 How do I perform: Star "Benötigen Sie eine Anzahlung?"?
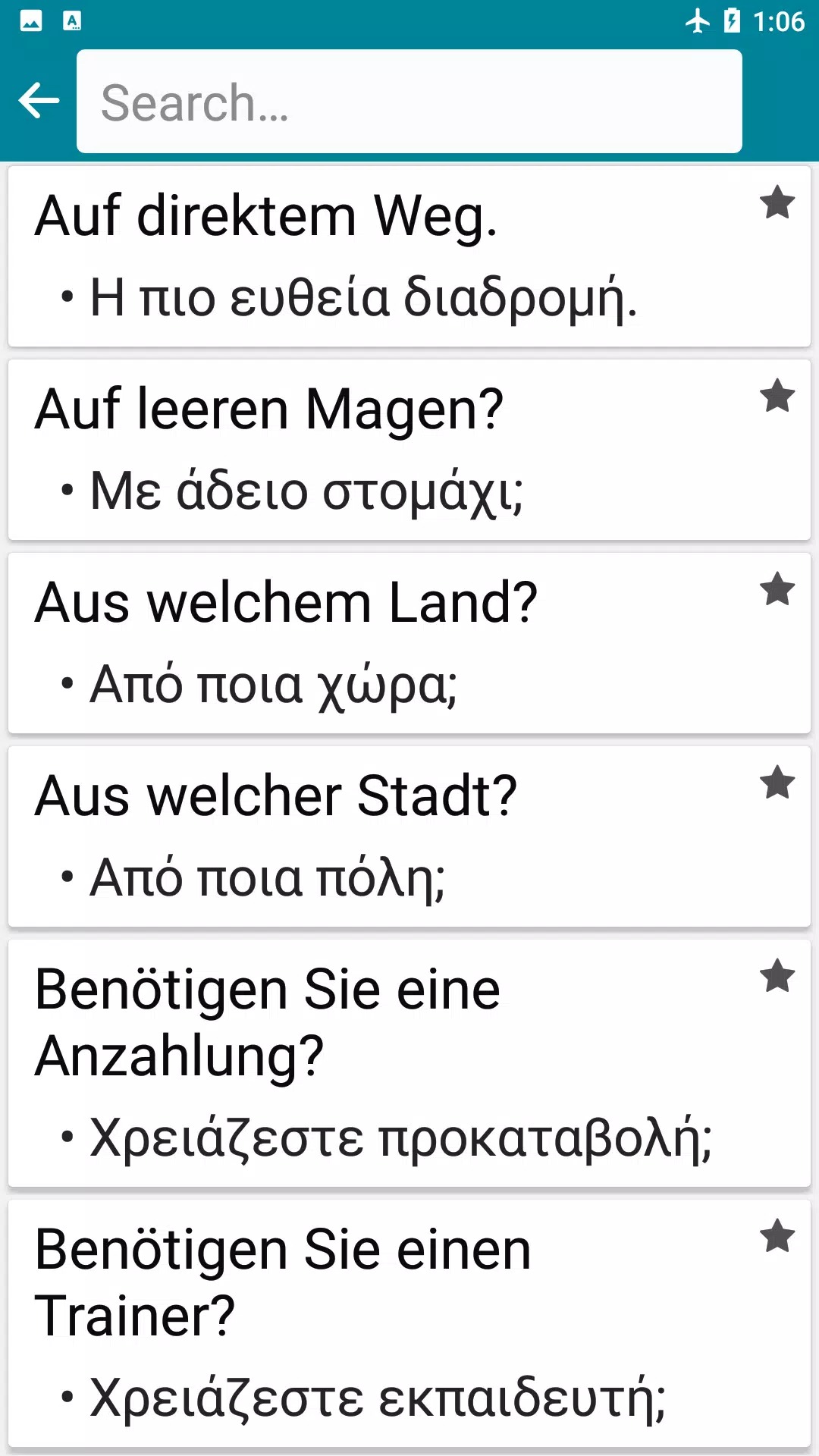click(x=777, y=976)
